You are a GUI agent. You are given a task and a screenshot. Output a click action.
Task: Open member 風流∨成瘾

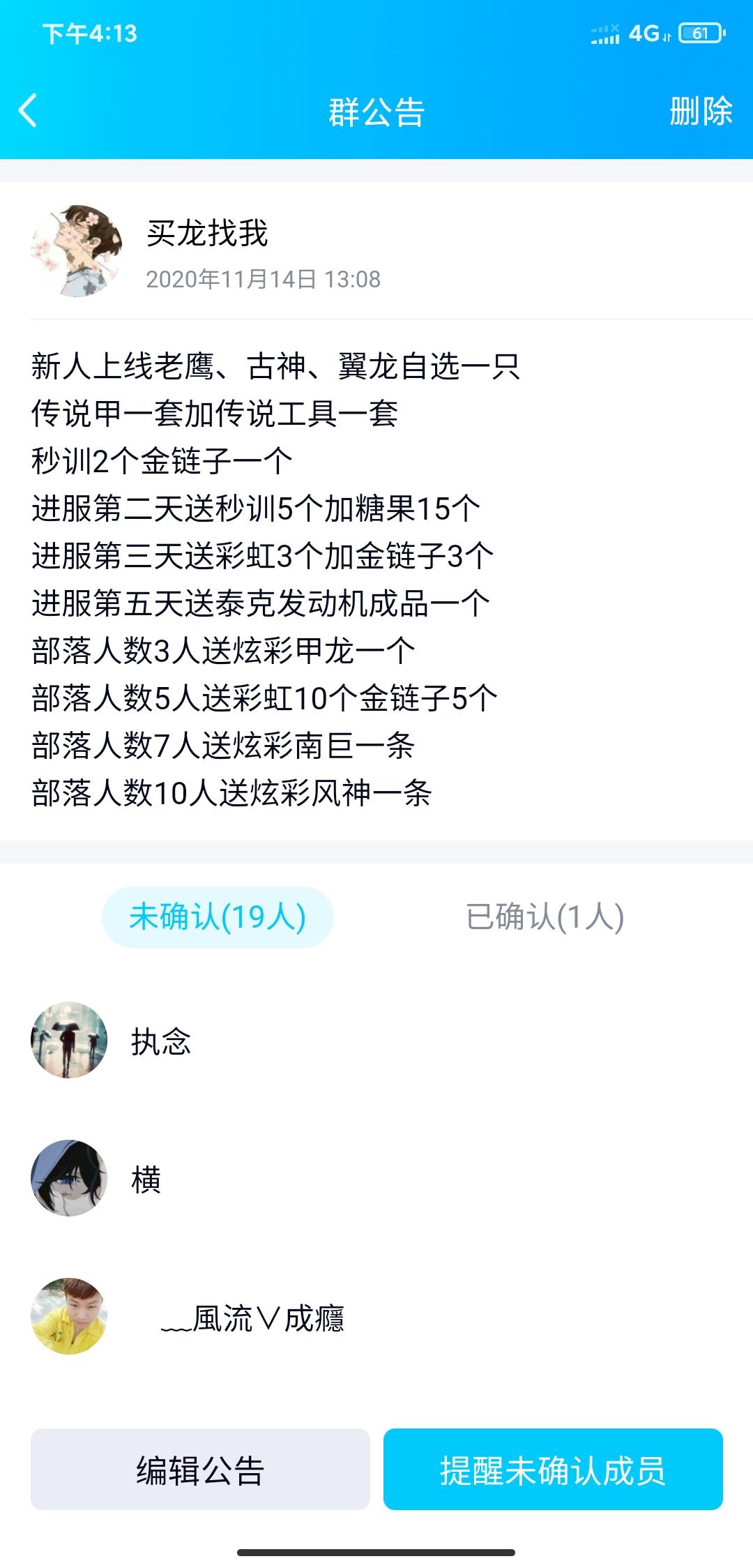tap(251, 1318)
